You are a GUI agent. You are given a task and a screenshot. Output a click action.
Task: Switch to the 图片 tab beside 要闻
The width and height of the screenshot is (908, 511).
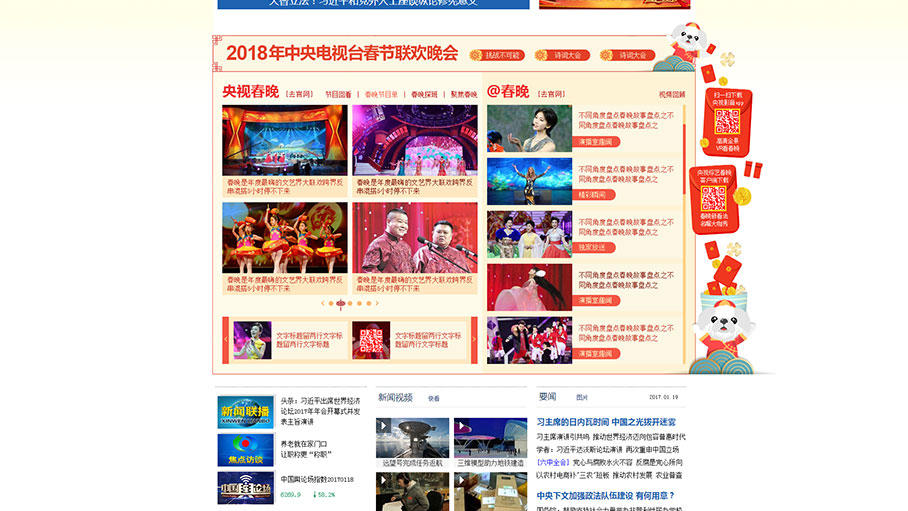coord(582,397)
